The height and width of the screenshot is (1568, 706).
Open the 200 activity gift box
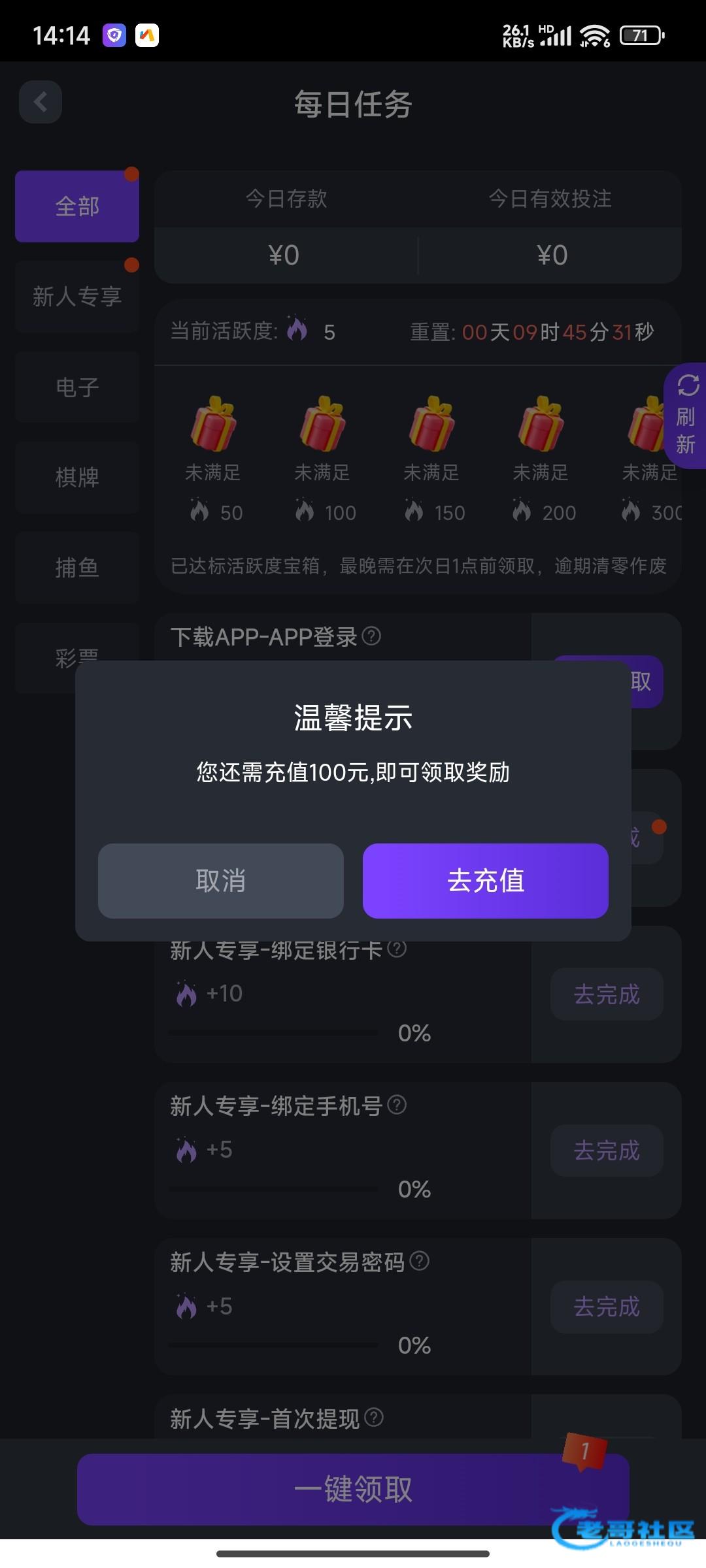(x=541, y=425)
